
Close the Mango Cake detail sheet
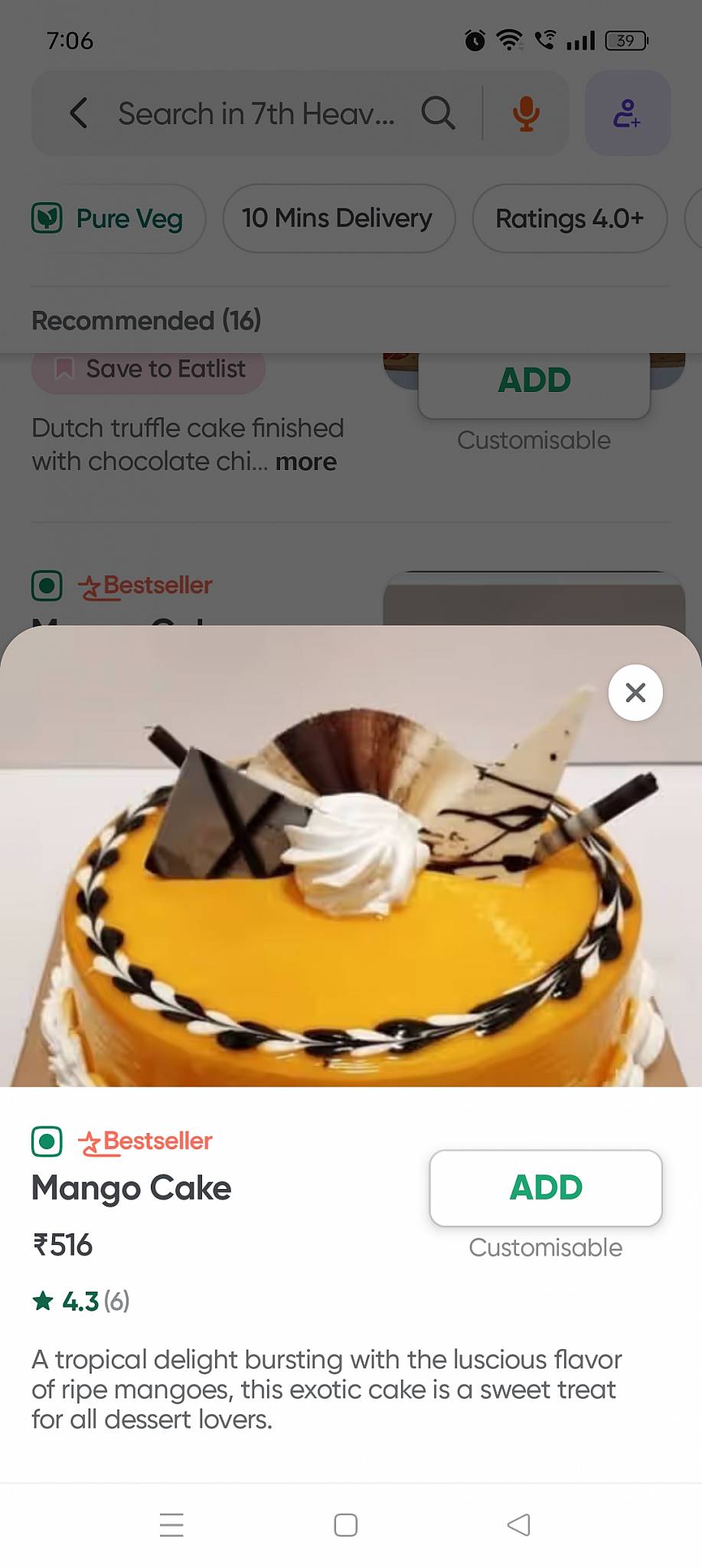pyautogui.click(x=635, y=692)
